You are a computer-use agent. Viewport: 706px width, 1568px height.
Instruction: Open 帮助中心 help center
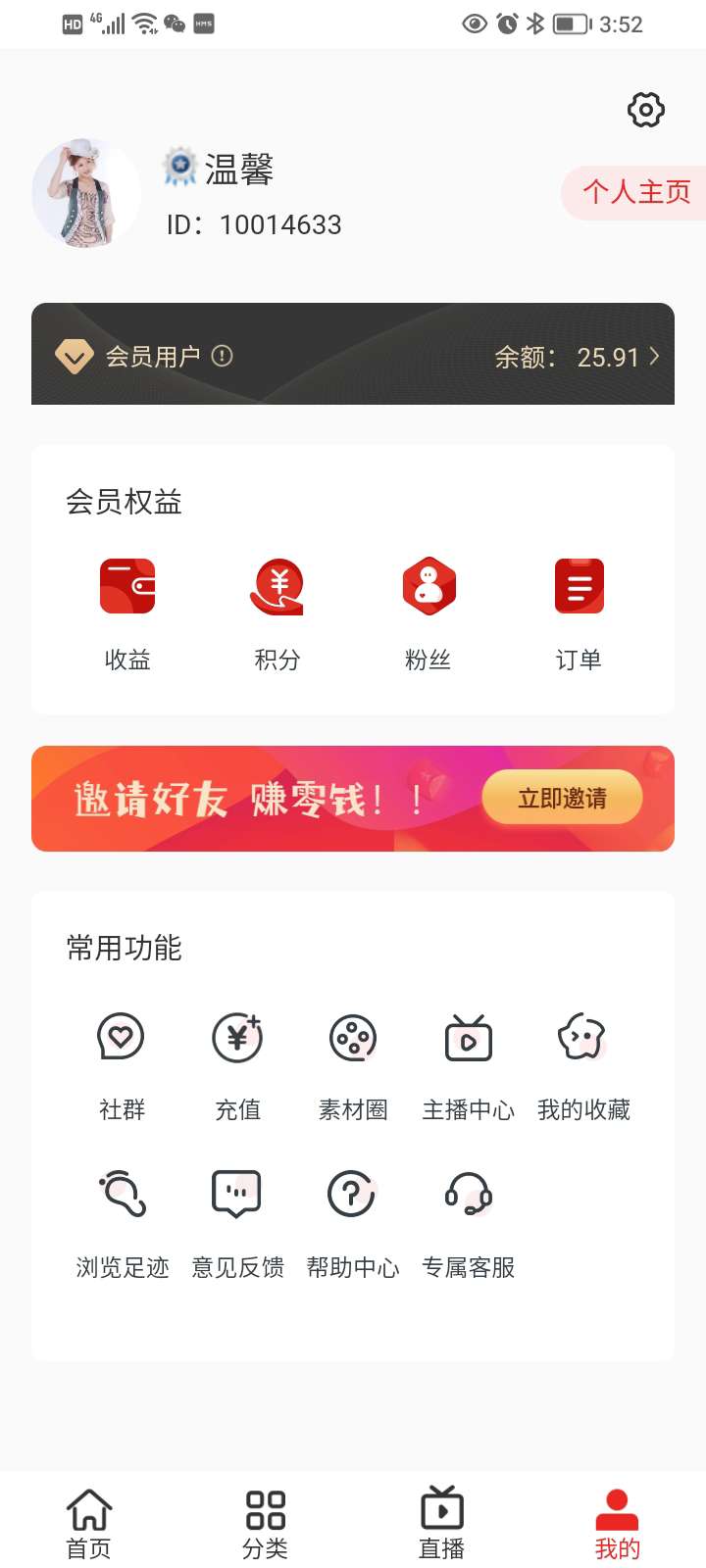click(353, 1224)
